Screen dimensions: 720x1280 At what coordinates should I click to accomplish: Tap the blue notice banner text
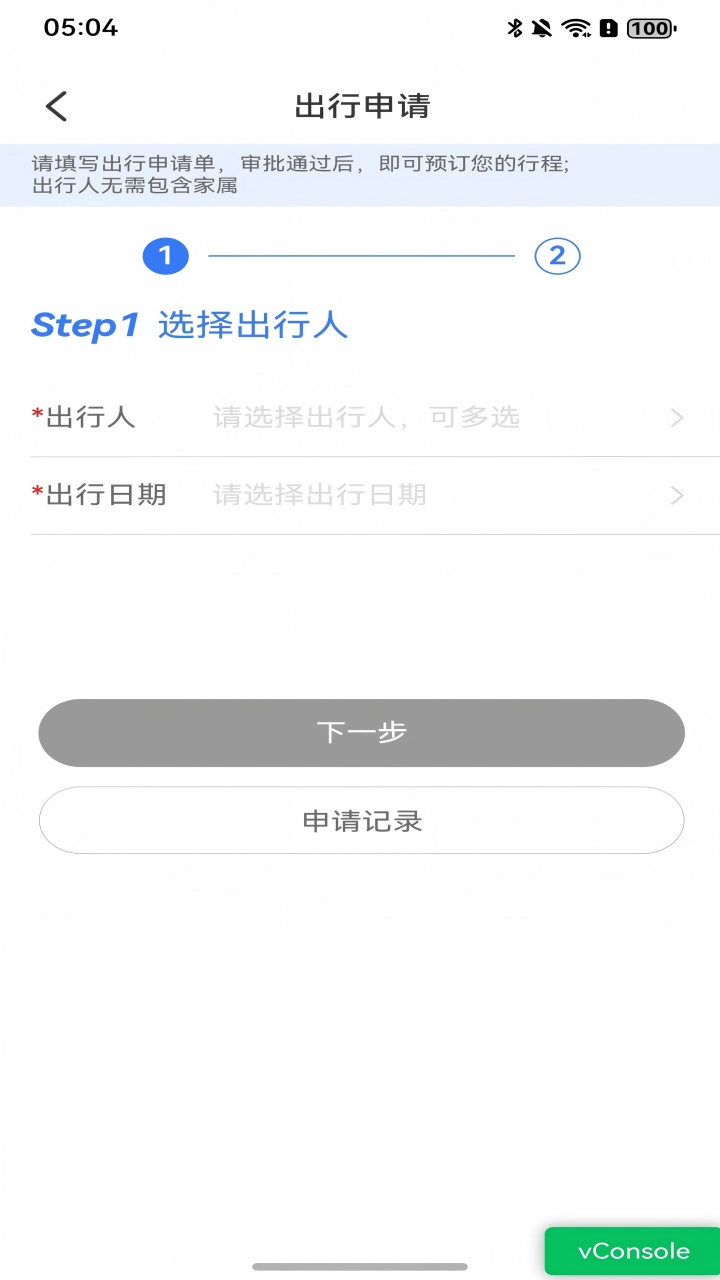pos(360,175)
